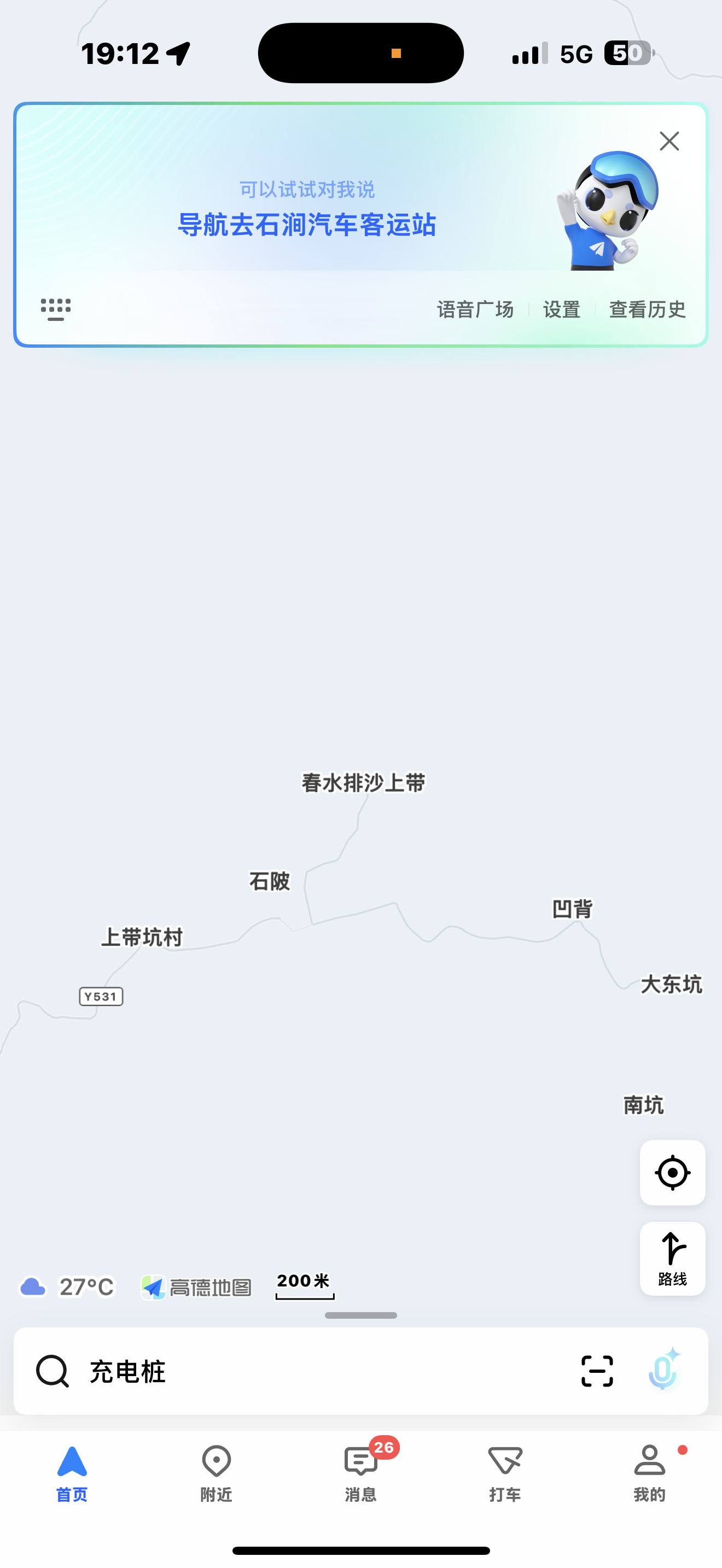The width and height of the screenshot is (722, 1568).
Task: Go to the 首页 tab
Action: point(72,1473)
